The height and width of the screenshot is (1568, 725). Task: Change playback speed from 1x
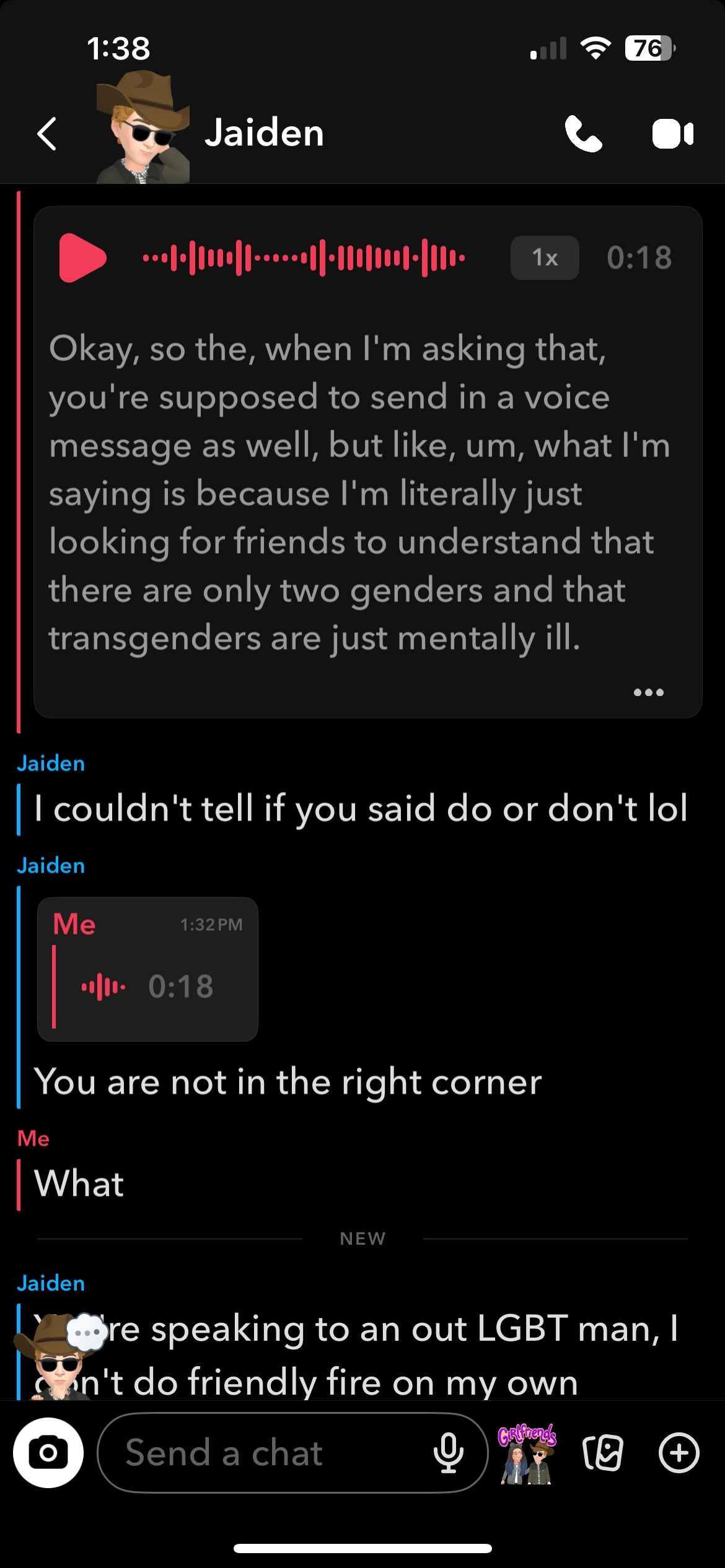pyautogui.click(x=544, y=258)
